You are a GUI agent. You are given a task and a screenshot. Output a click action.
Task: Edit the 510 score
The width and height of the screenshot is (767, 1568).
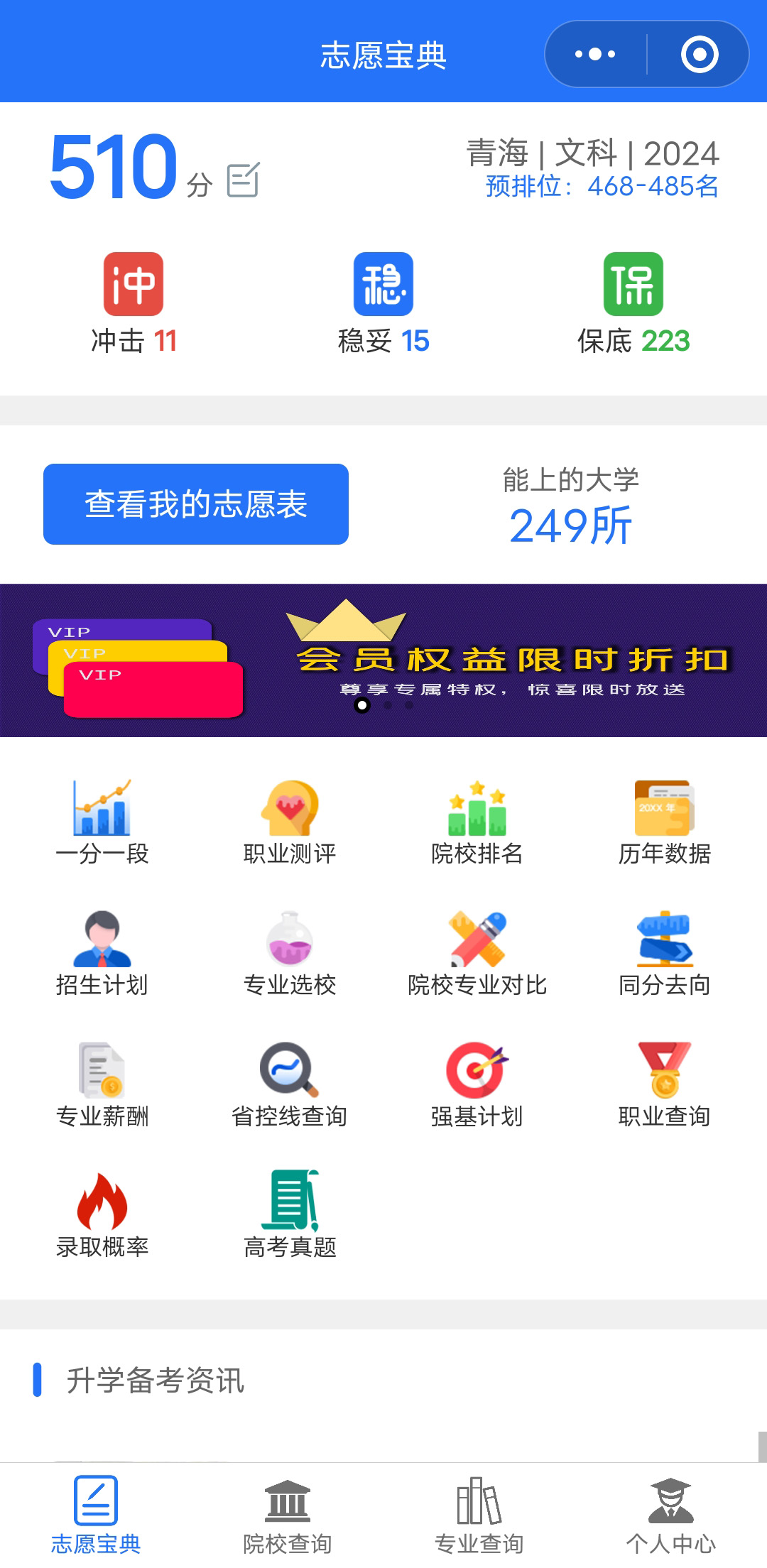point(243,180)
